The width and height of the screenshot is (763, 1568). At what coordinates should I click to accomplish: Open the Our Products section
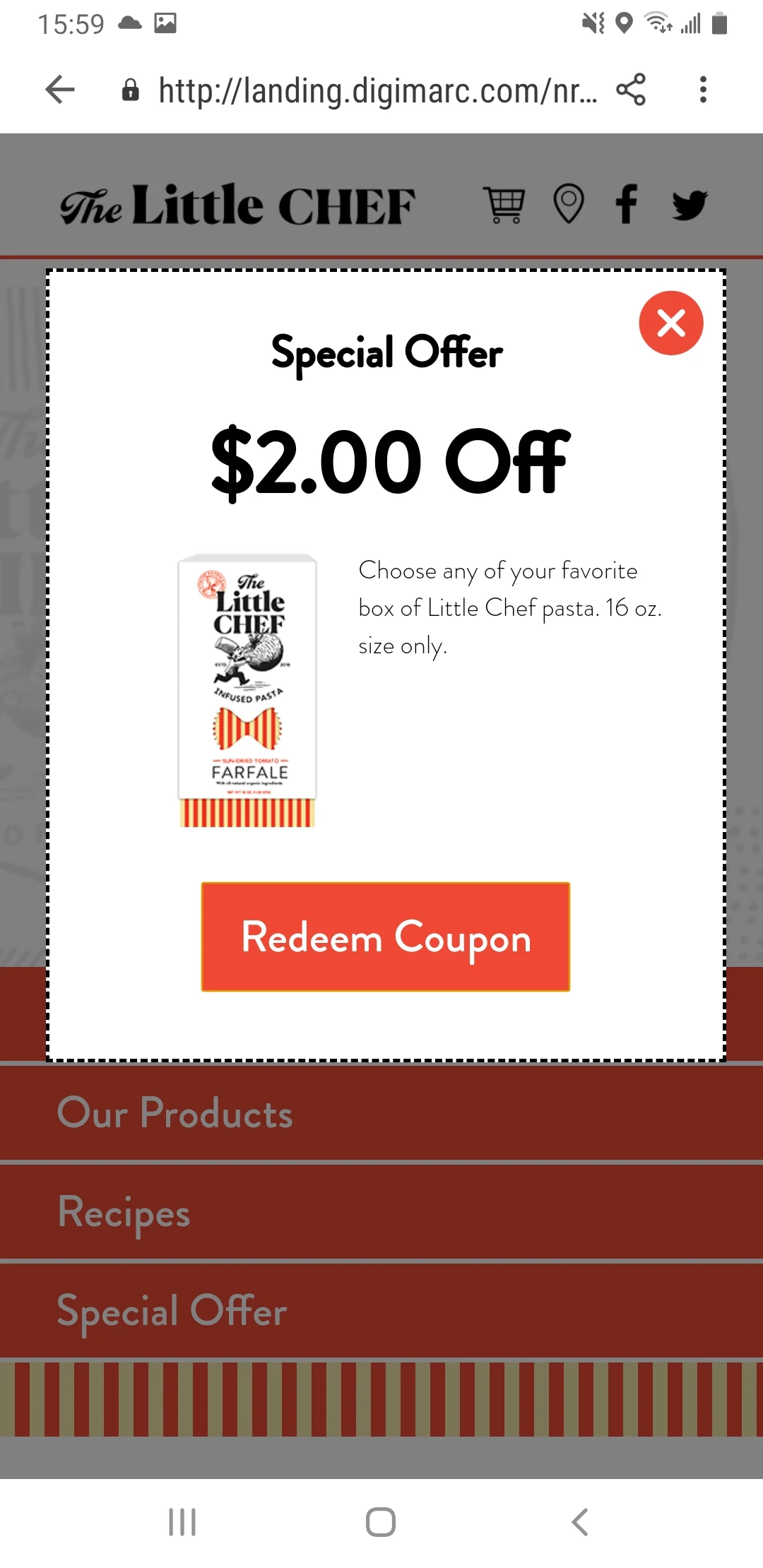[381, 1113]
